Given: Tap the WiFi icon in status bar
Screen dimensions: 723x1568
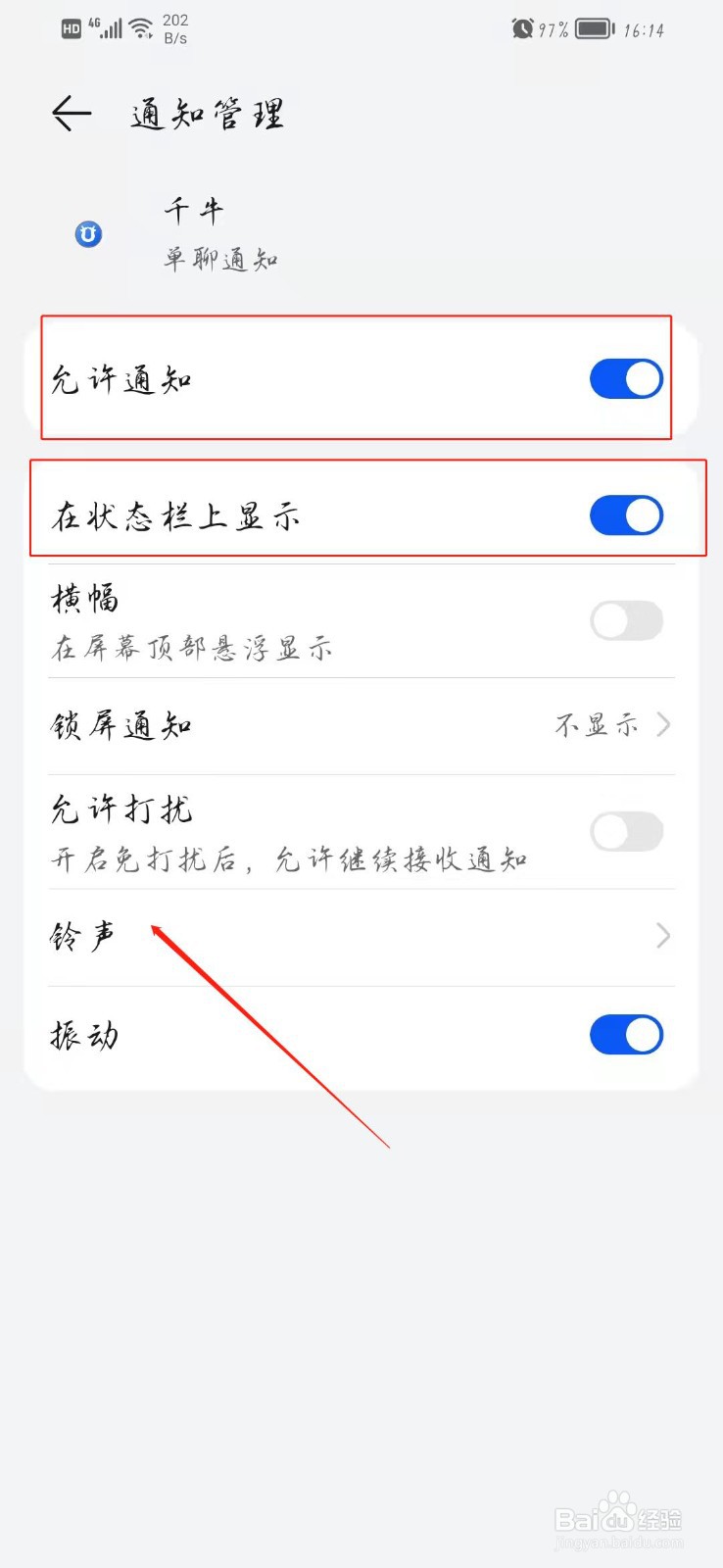Looking at the screenshot, I should point(140,26).
